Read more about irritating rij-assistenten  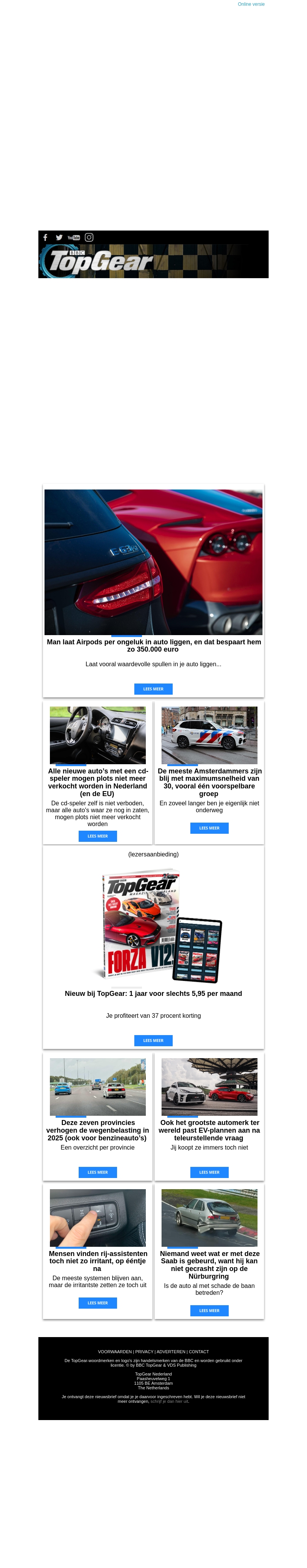[x=97, y=1303]
